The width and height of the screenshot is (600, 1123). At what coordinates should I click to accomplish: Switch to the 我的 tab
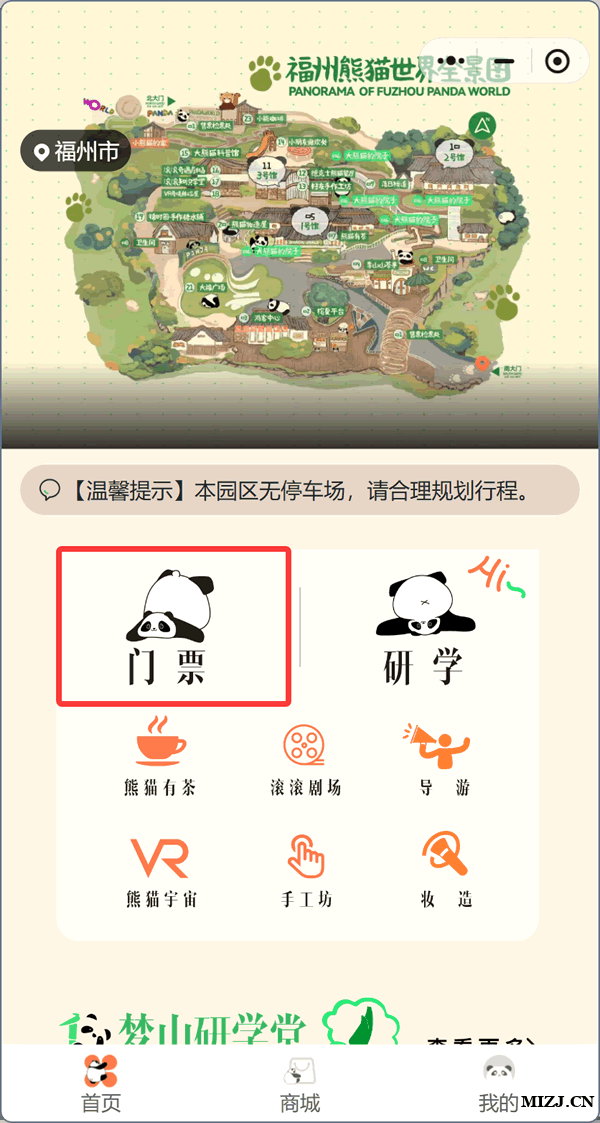click(498, 1085)
